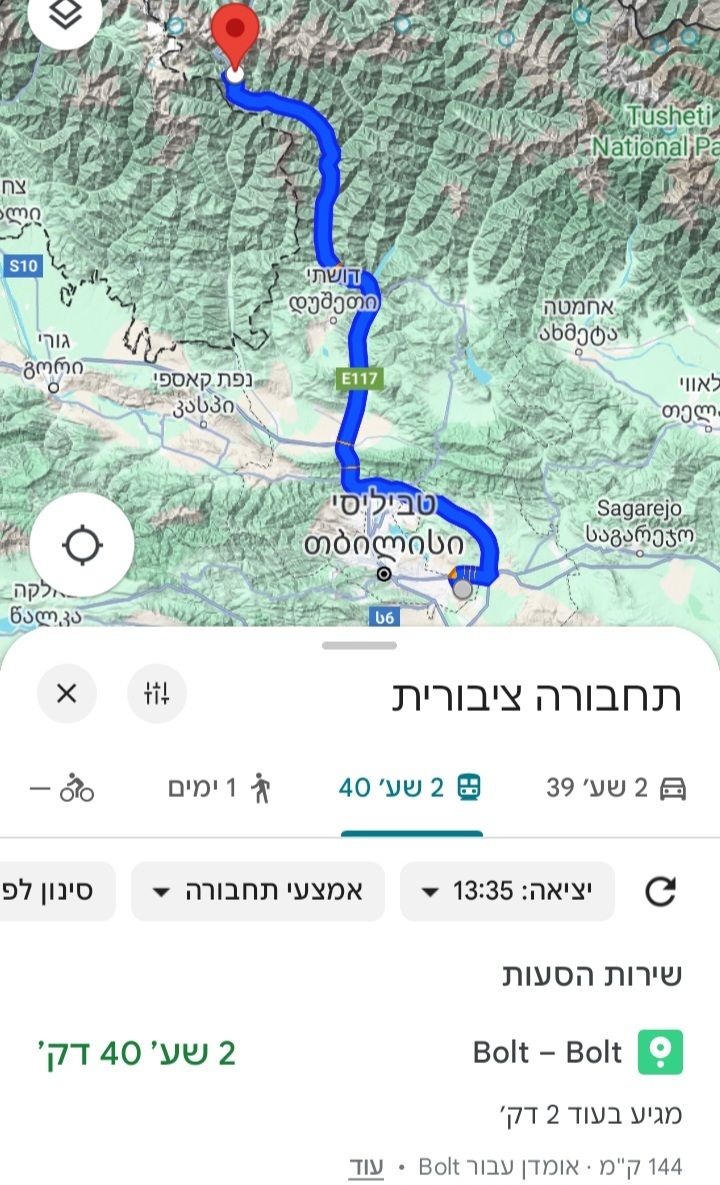Center map on my location
Viewport: 720px width, 1185px height.
82,546
